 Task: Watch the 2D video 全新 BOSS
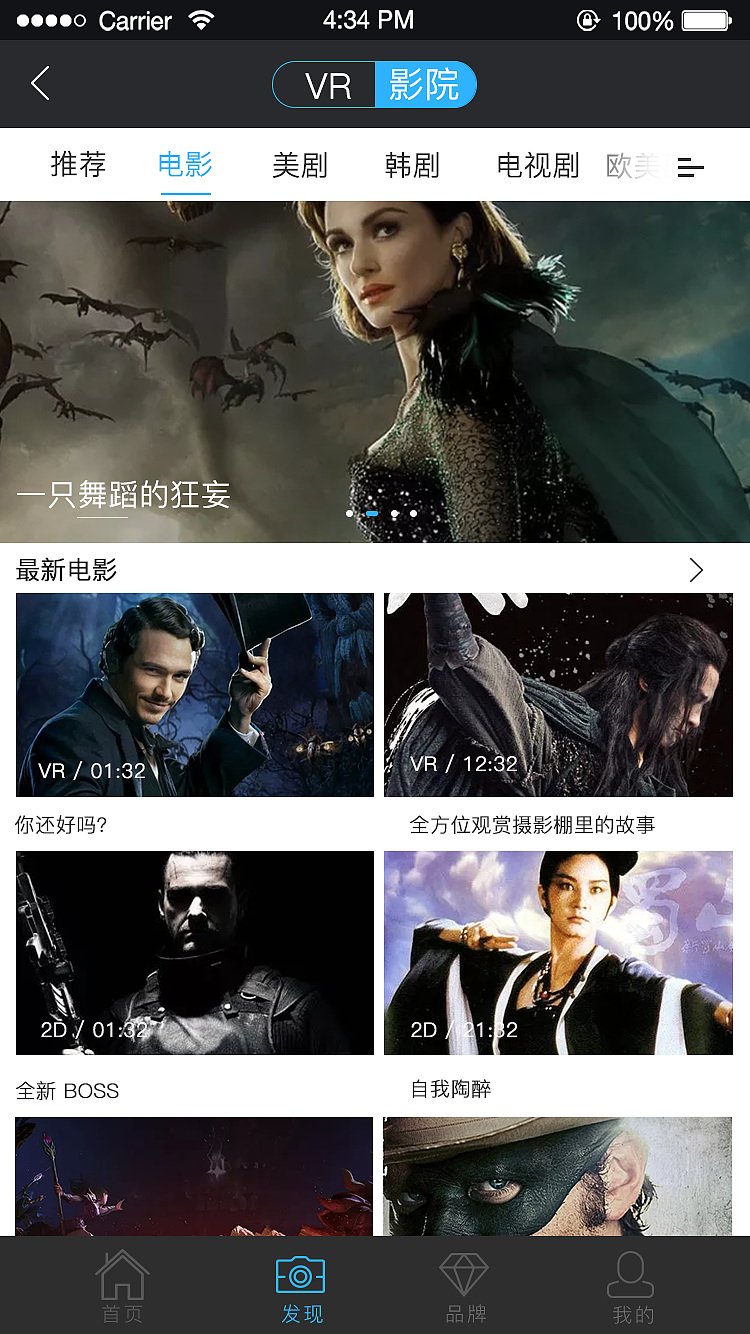coord(195,953)
